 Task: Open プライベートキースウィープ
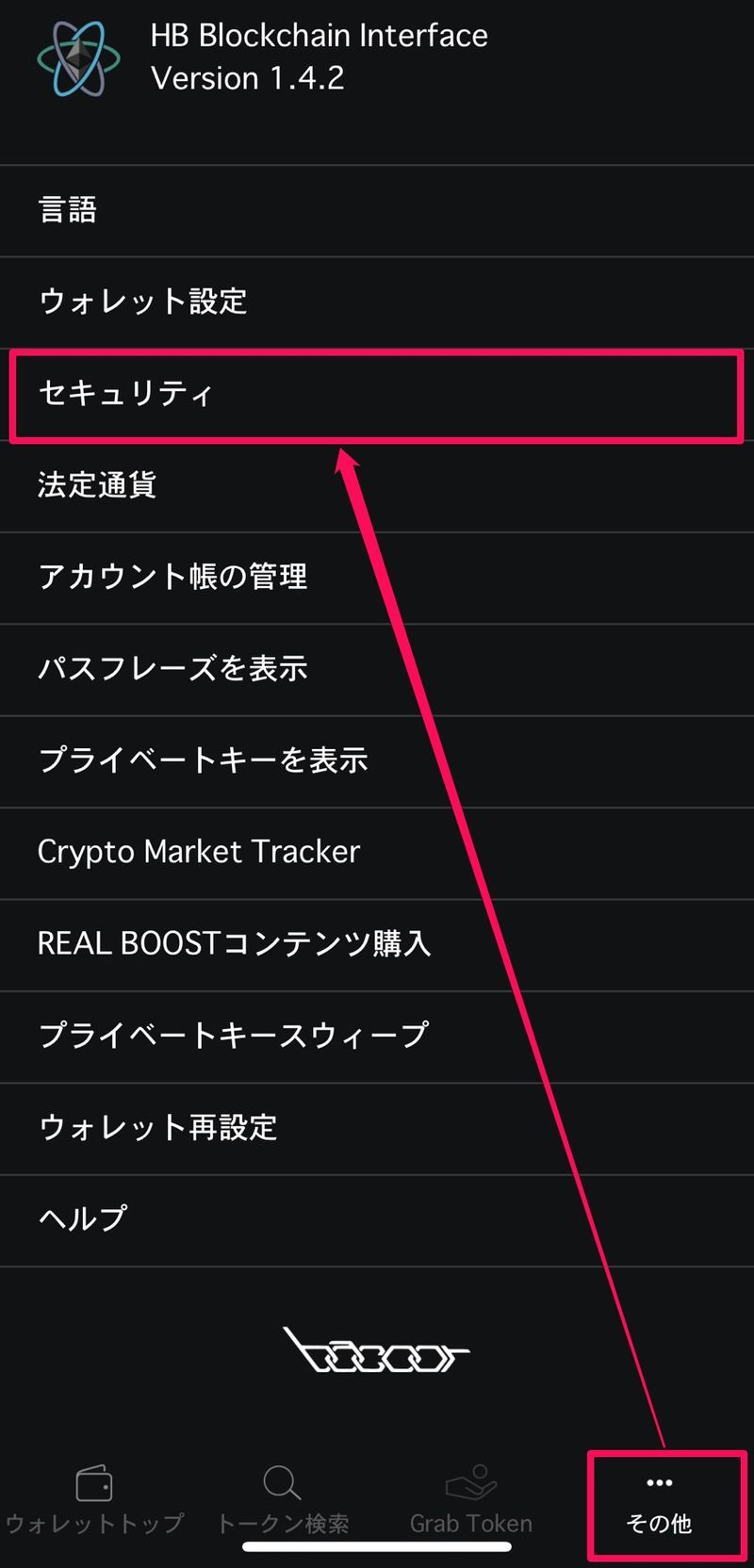(x=233, y=1036)
